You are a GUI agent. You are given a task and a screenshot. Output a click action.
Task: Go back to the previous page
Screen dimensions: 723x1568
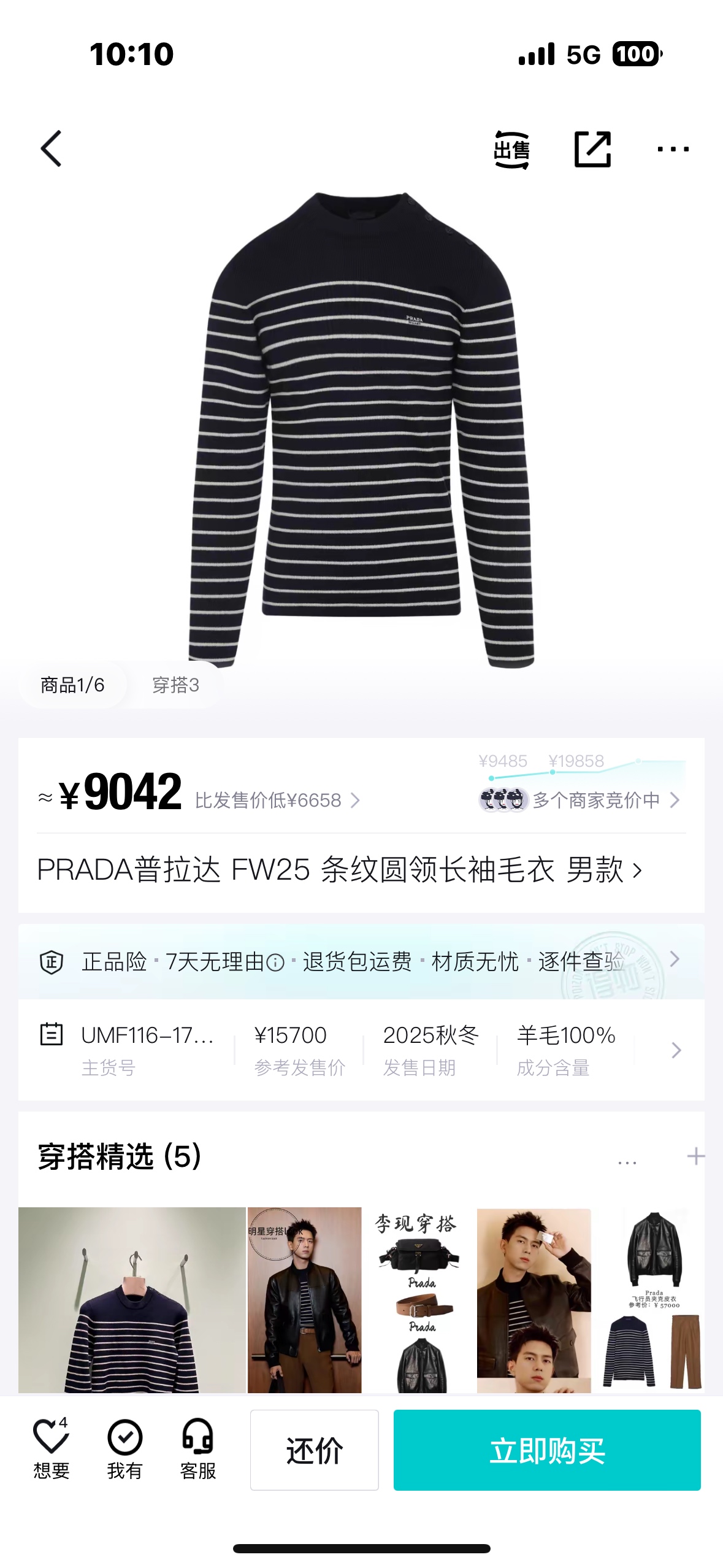pos(52,148)
